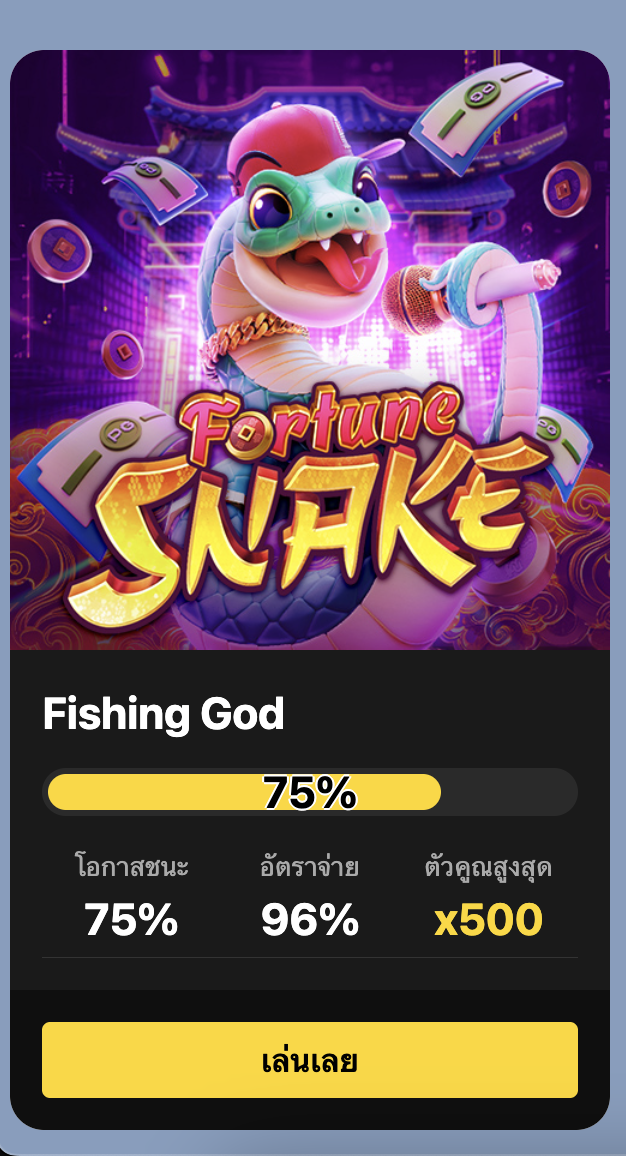Open the Fortune Snake game image
626x1156 pixels.
310,350
